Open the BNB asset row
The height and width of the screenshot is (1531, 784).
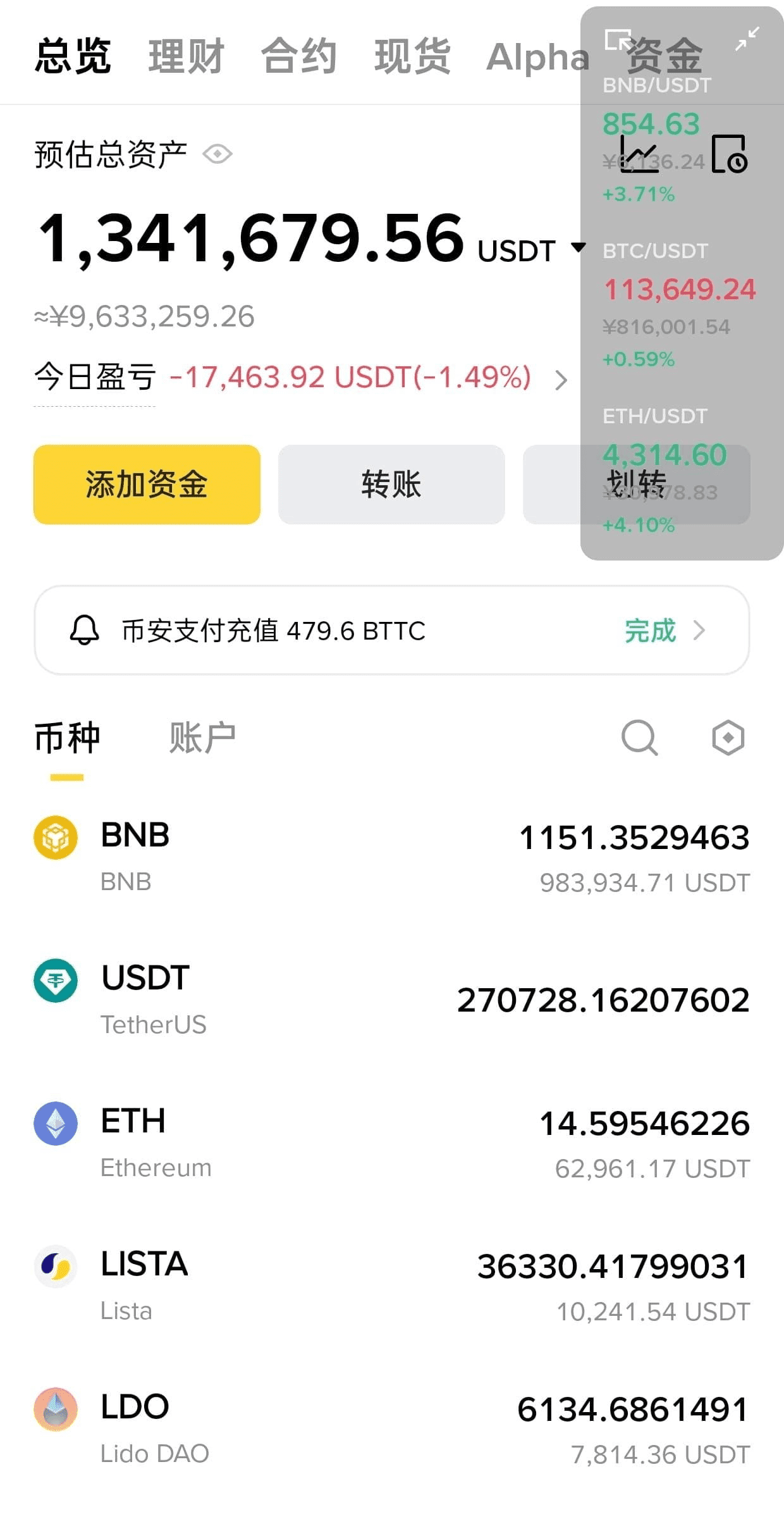391,857
